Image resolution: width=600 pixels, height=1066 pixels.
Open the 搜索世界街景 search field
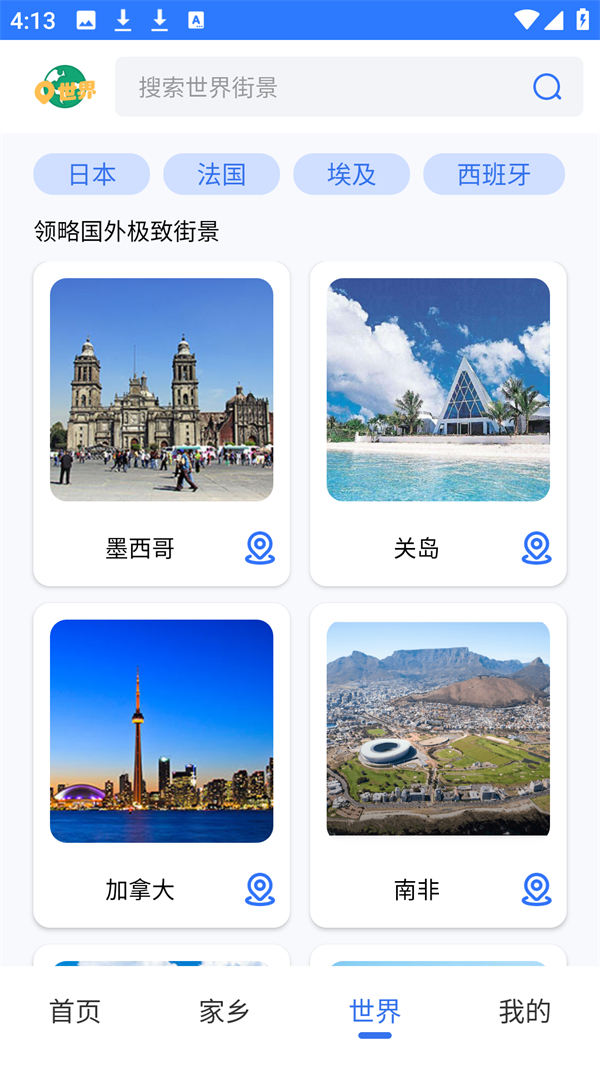click(320, 88)
